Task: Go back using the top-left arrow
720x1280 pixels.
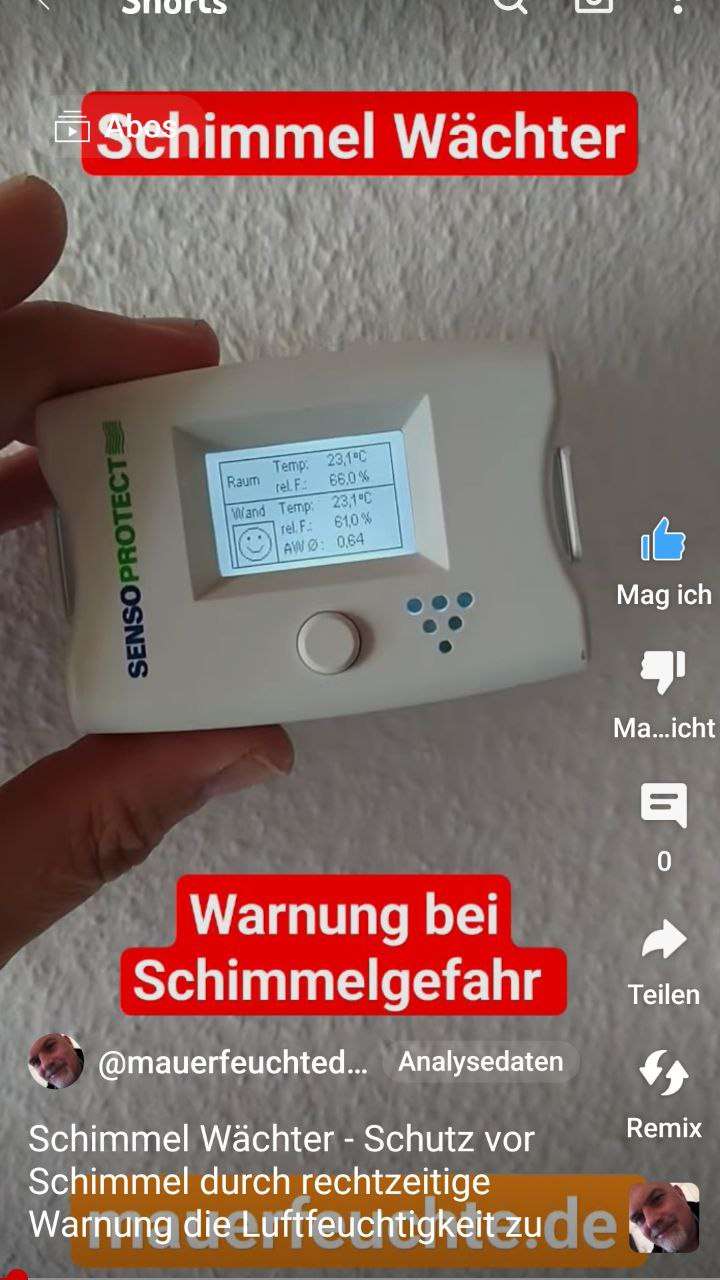Action: tap(40, 4)
